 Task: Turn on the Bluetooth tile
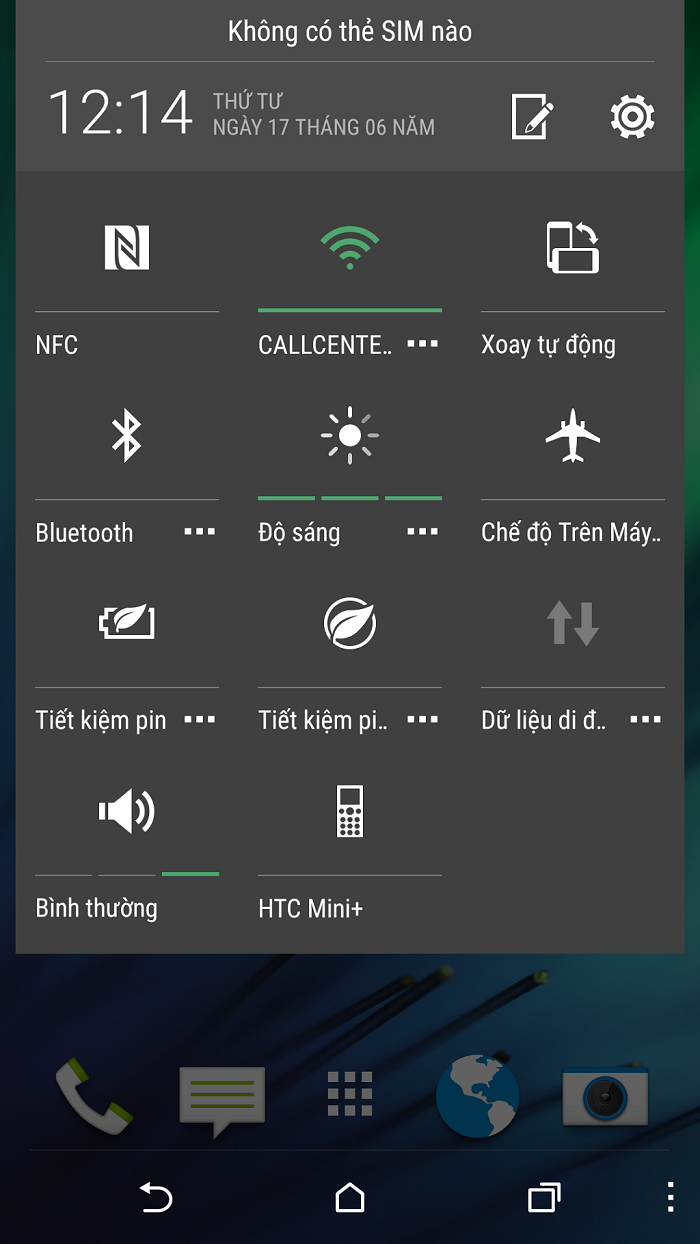[127, 436]
